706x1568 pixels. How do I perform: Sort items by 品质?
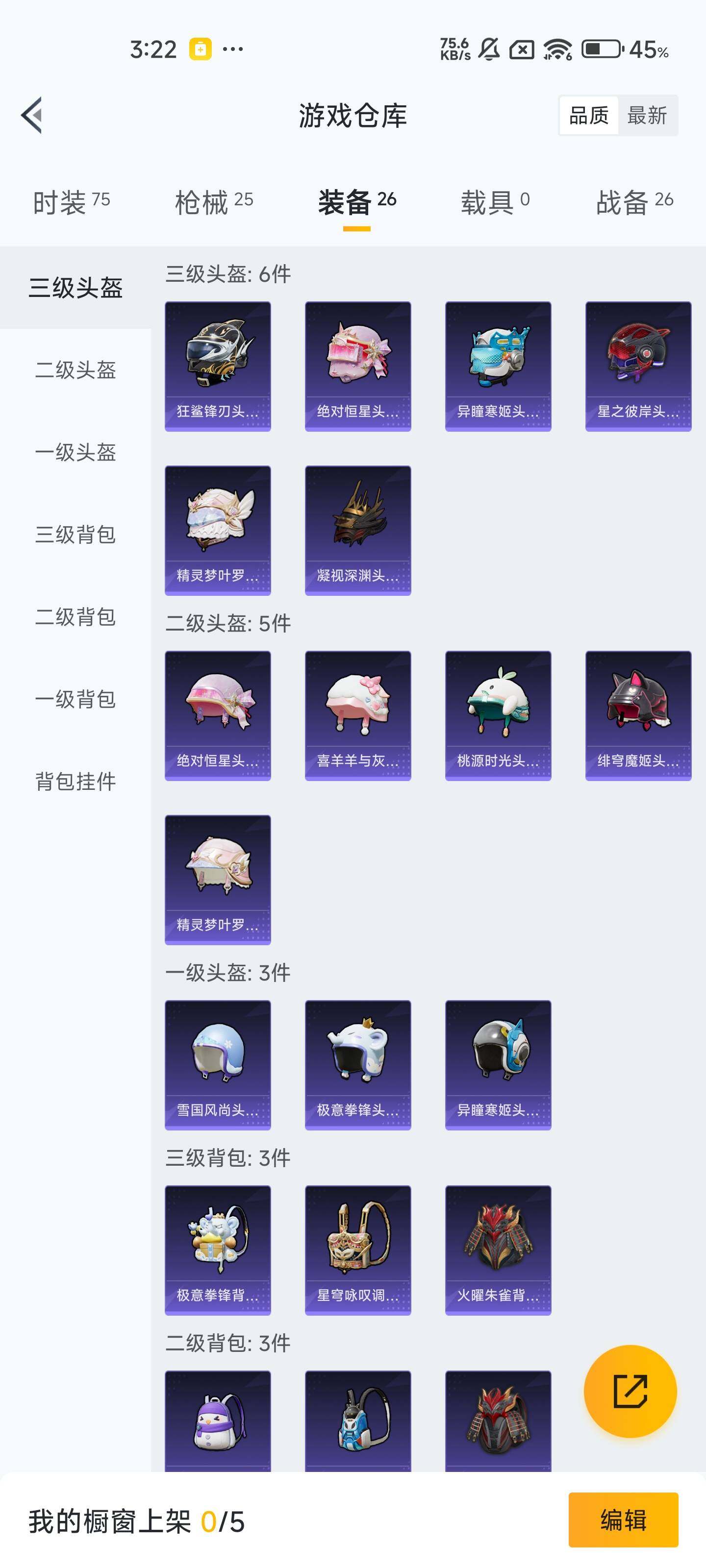click(588, 115)
